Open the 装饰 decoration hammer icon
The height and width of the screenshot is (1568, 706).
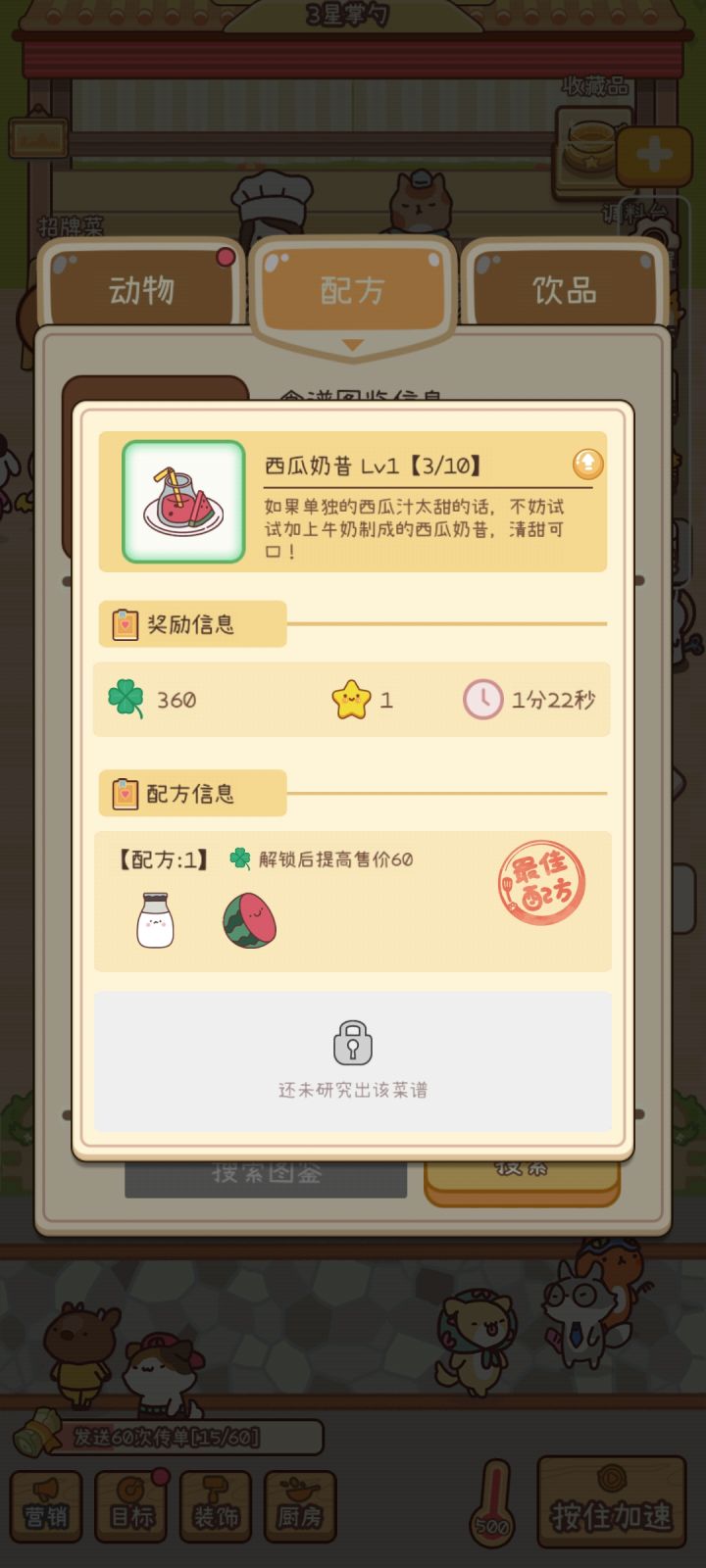pos(215,1504)
